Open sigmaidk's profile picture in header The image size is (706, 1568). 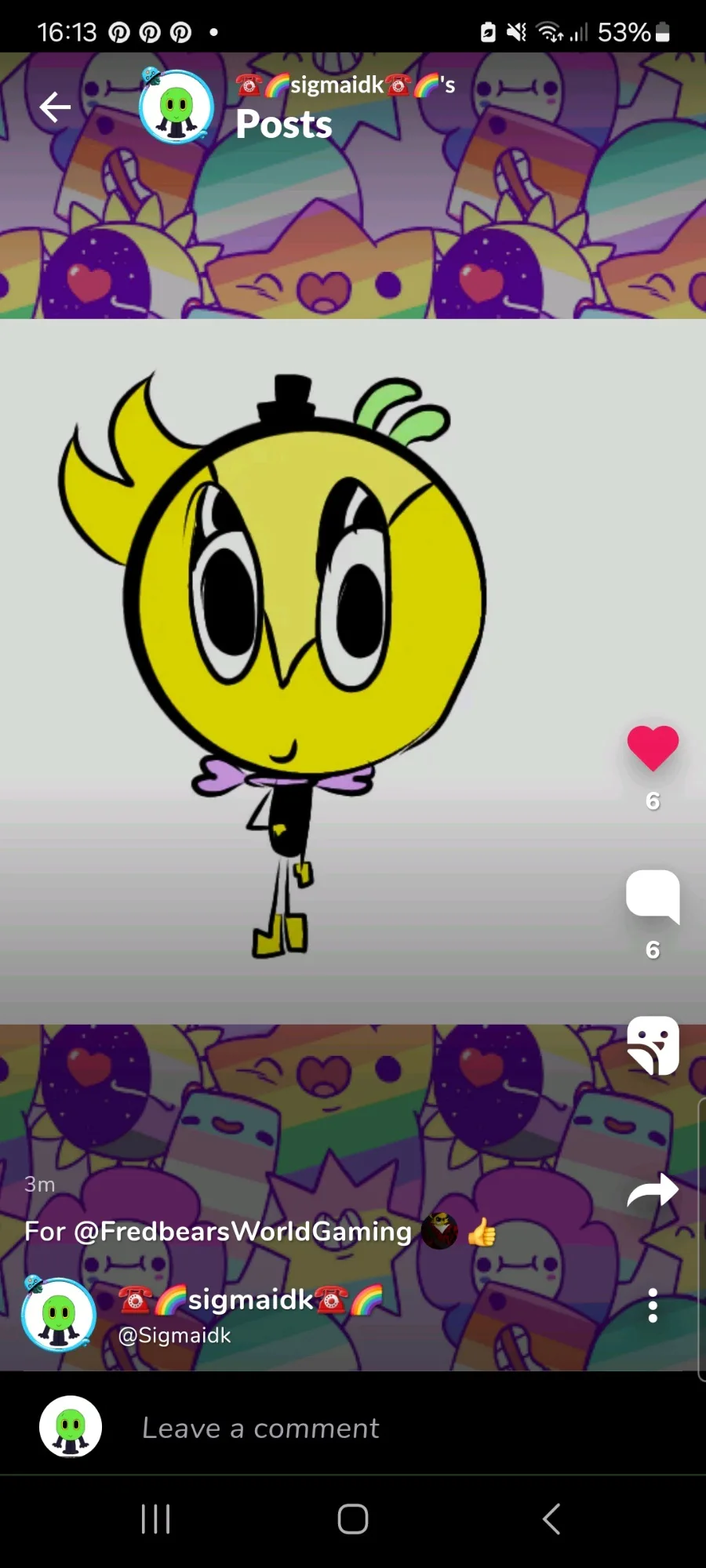tap(176, 107)
